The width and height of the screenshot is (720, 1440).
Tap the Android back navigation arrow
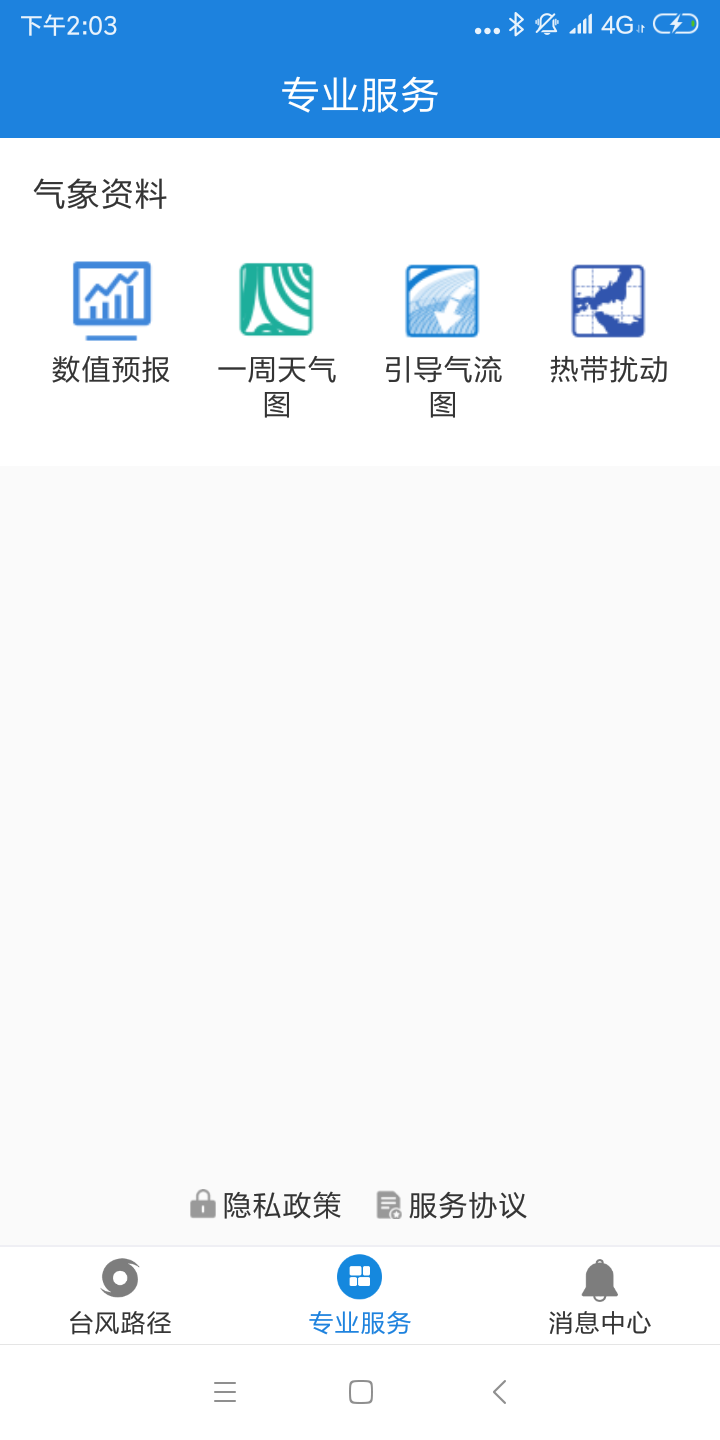(x=498, y=1391)
